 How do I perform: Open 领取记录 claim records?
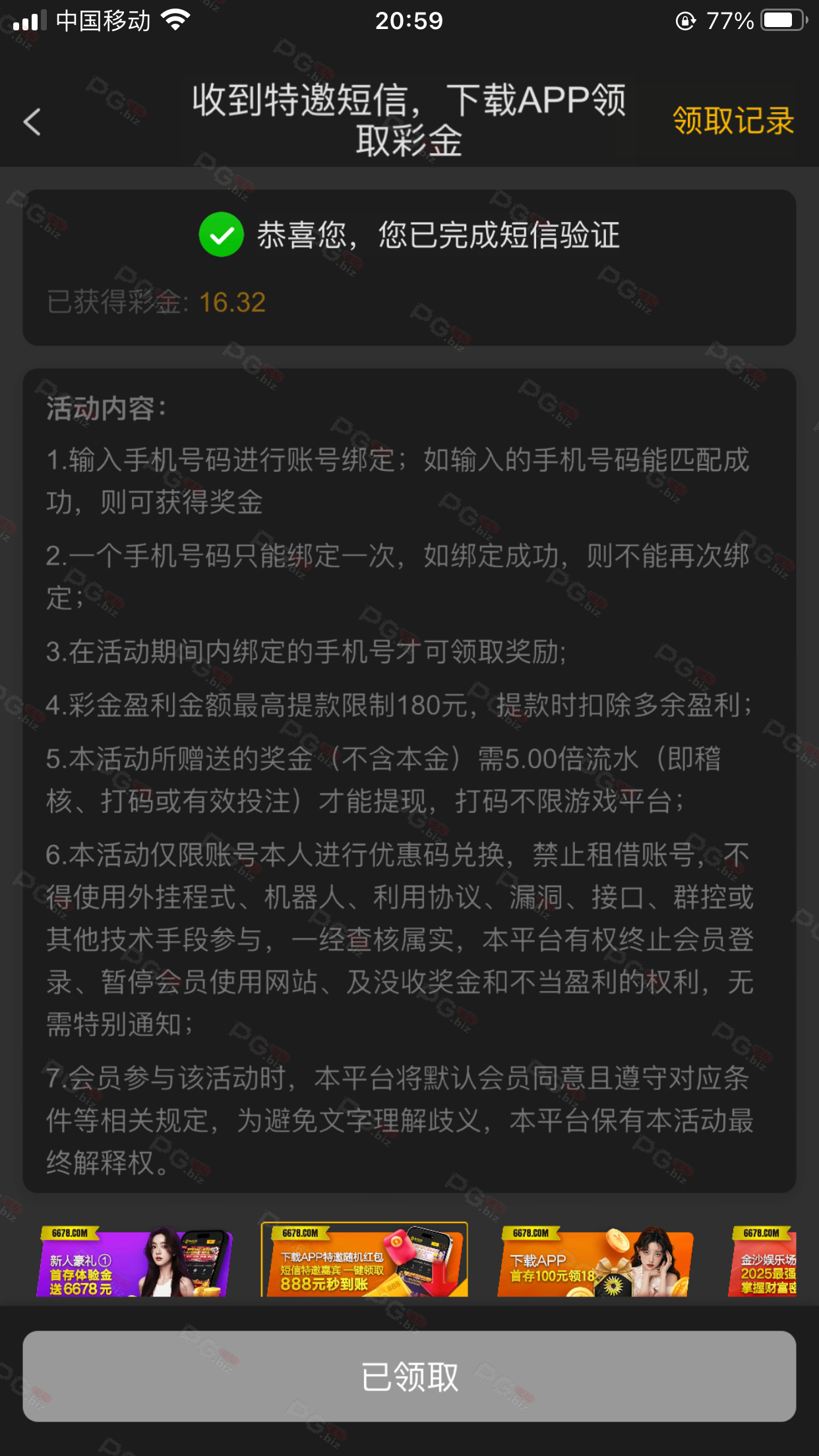(733, 121)
